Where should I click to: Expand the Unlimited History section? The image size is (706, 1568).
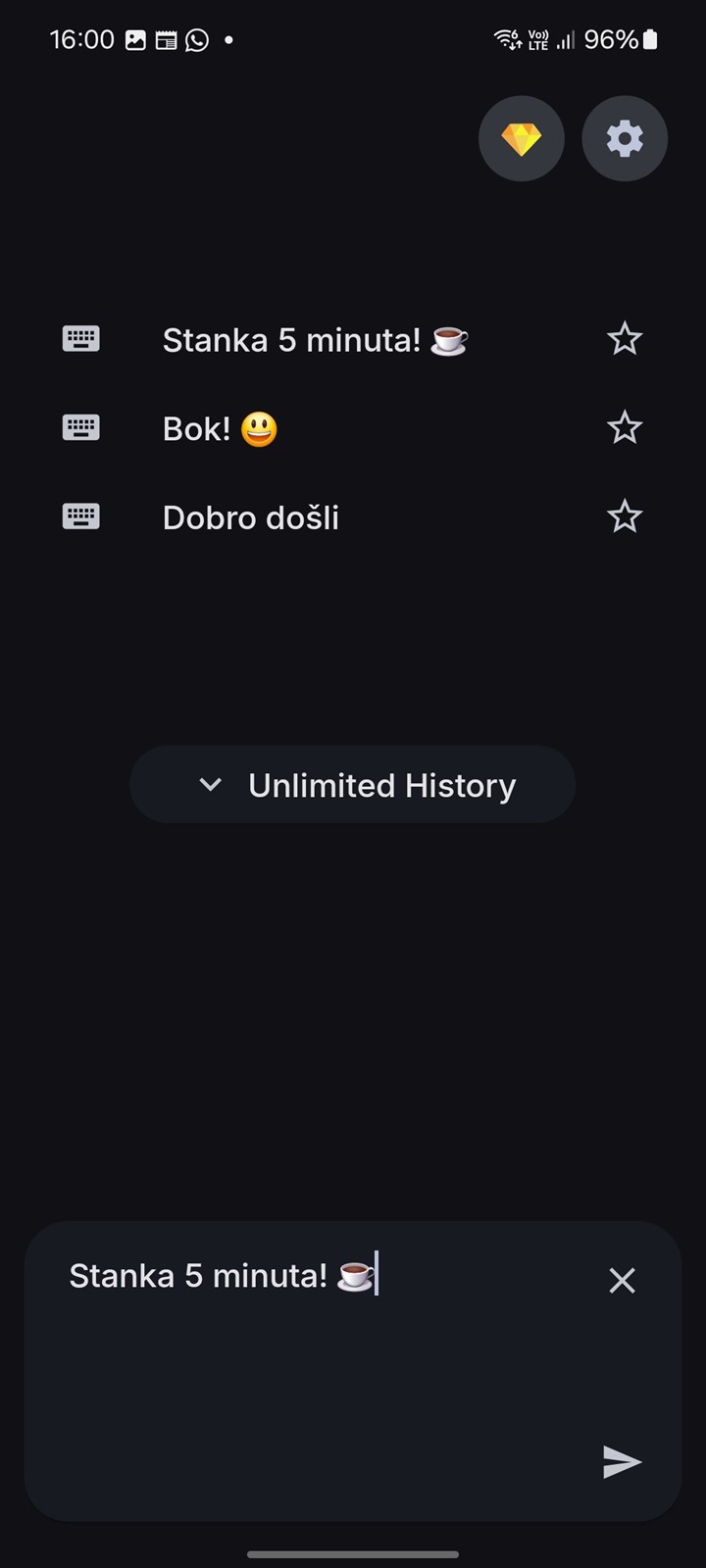point(353,785)
